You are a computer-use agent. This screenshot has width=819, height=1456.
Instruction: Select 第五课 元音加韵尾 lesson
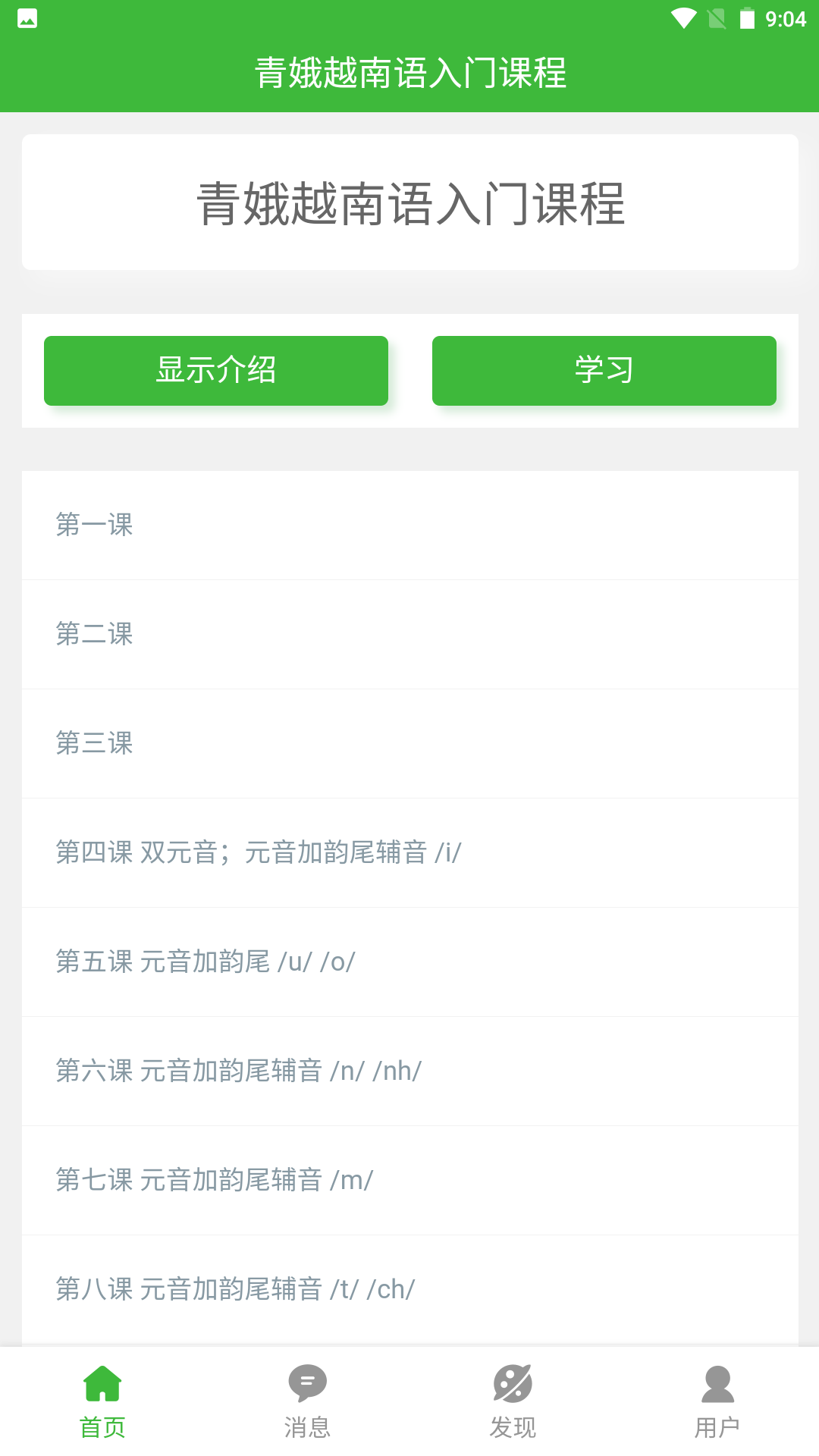(x=409, y=962)
